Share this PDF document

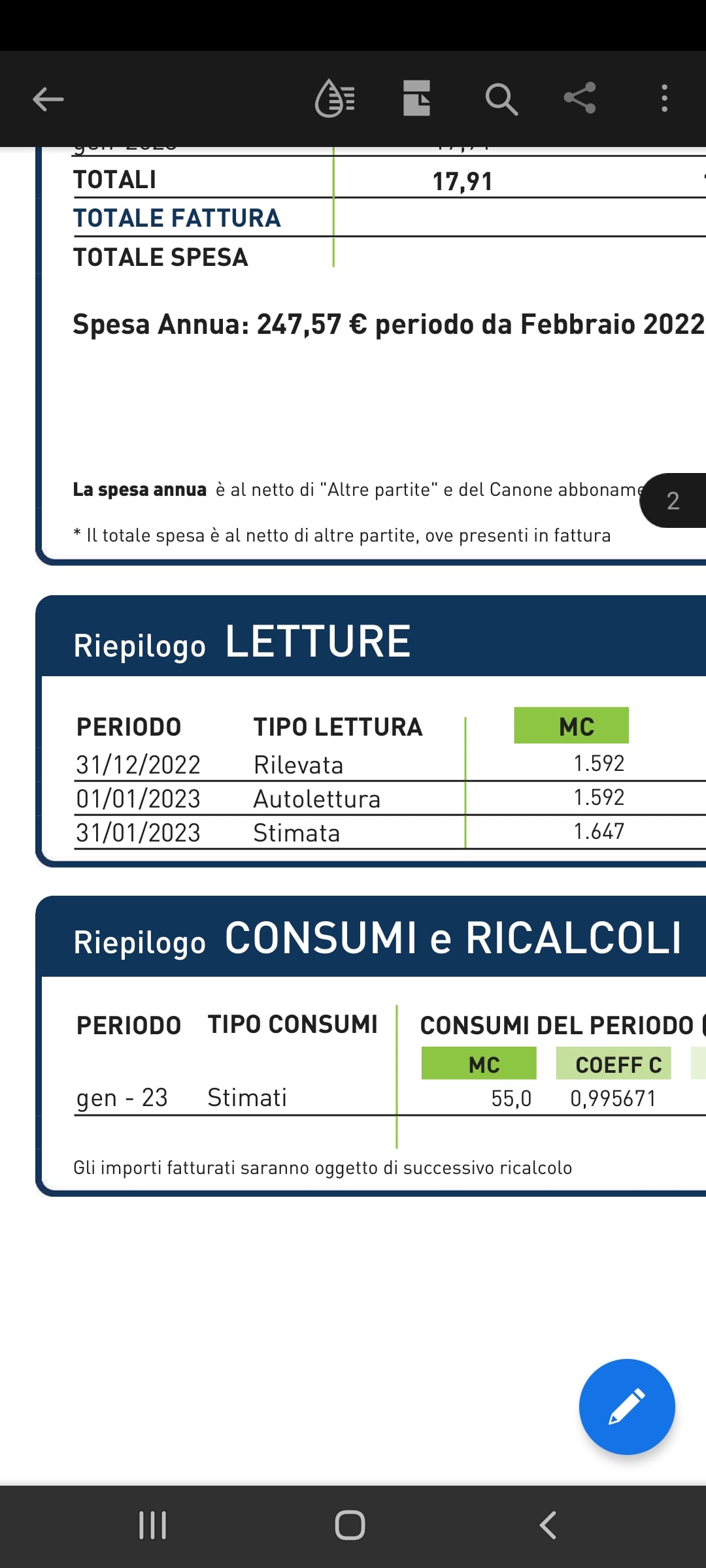(580, 98)
